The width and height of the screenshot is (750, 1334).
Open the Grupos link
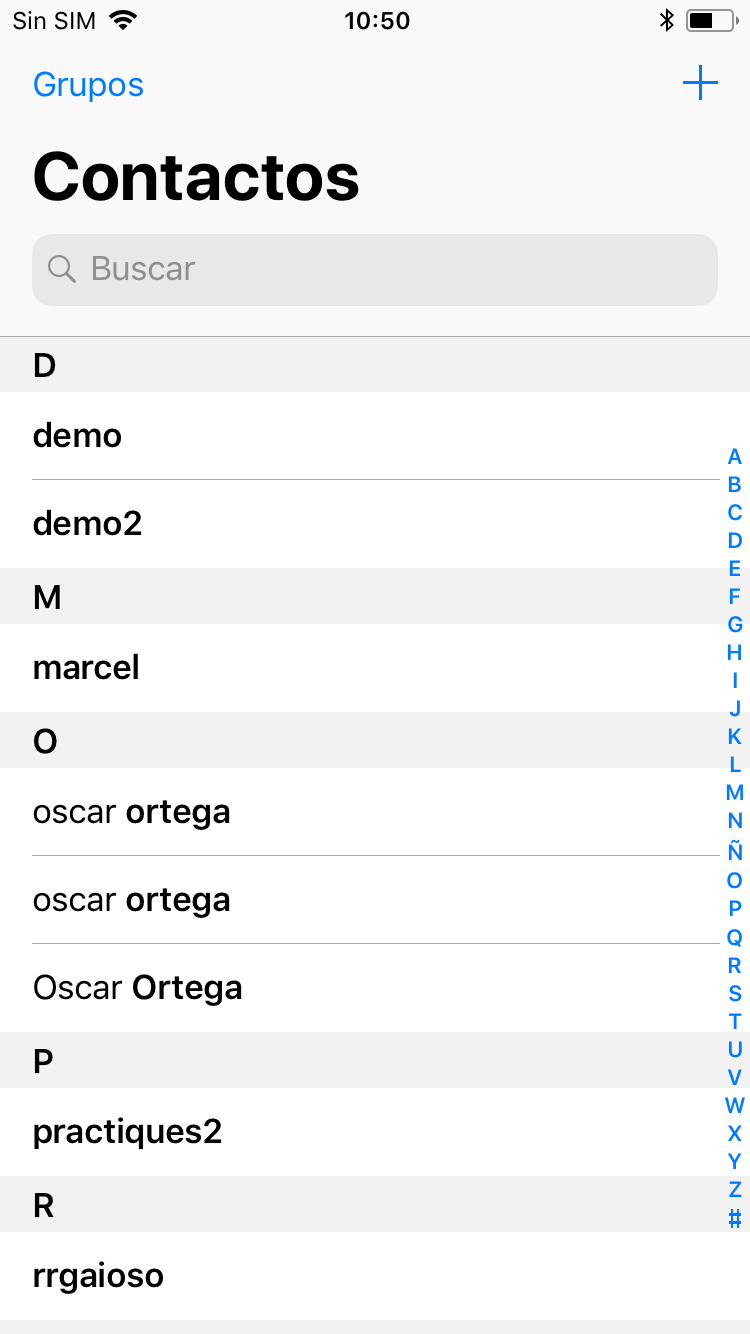[88, 85]
